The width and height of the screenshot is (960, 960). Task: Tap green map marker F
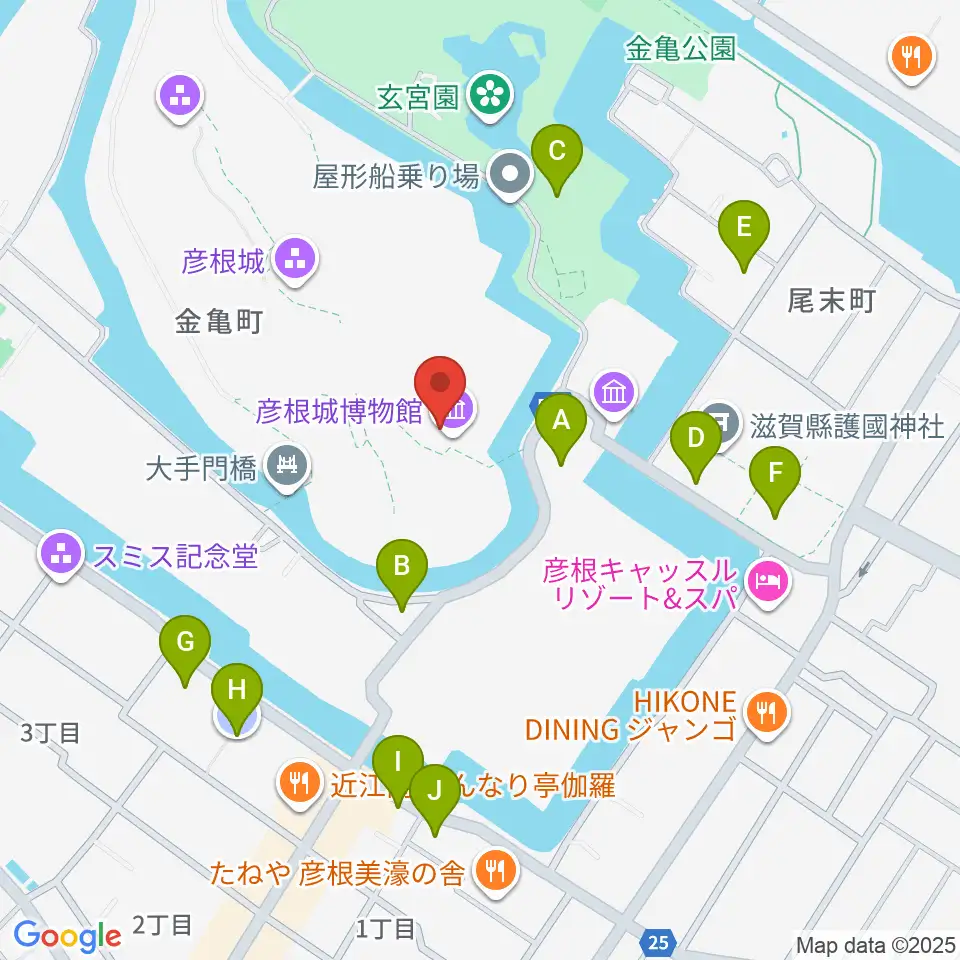(775, 481)
